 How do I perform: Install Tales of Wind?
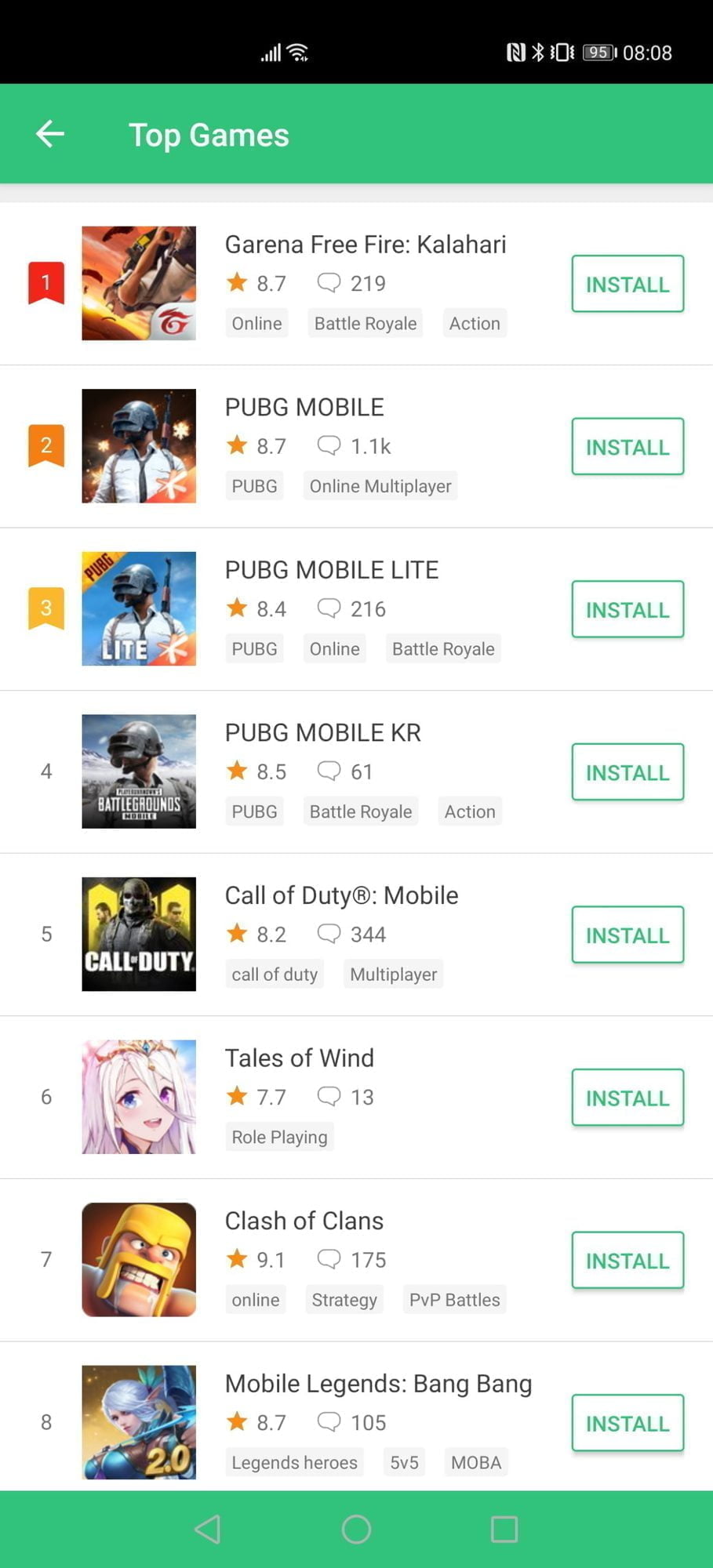click(x=627, y=1097)
